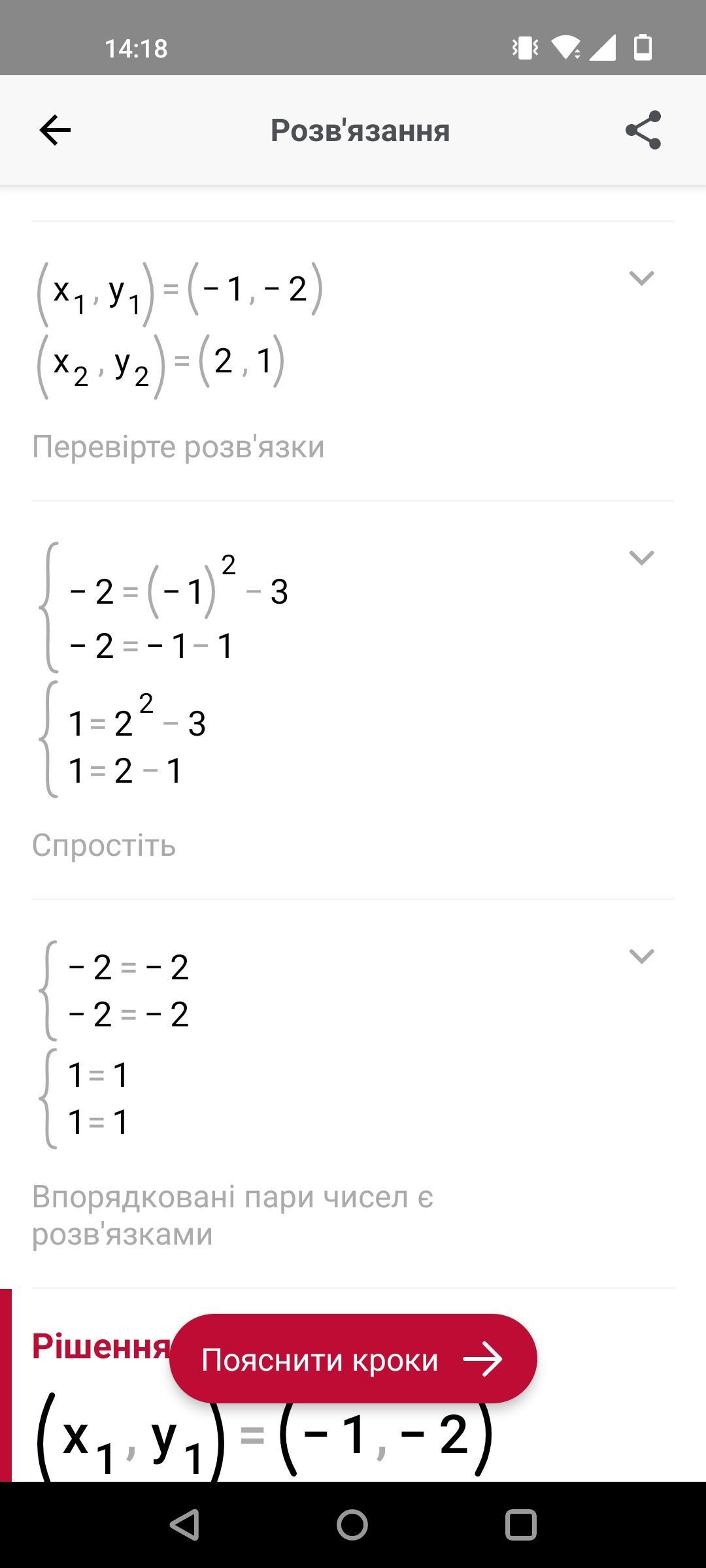The image size is (706, 1568).
Task: Tap the "Пояснити кроки" button
Action: coord(353,1359)
